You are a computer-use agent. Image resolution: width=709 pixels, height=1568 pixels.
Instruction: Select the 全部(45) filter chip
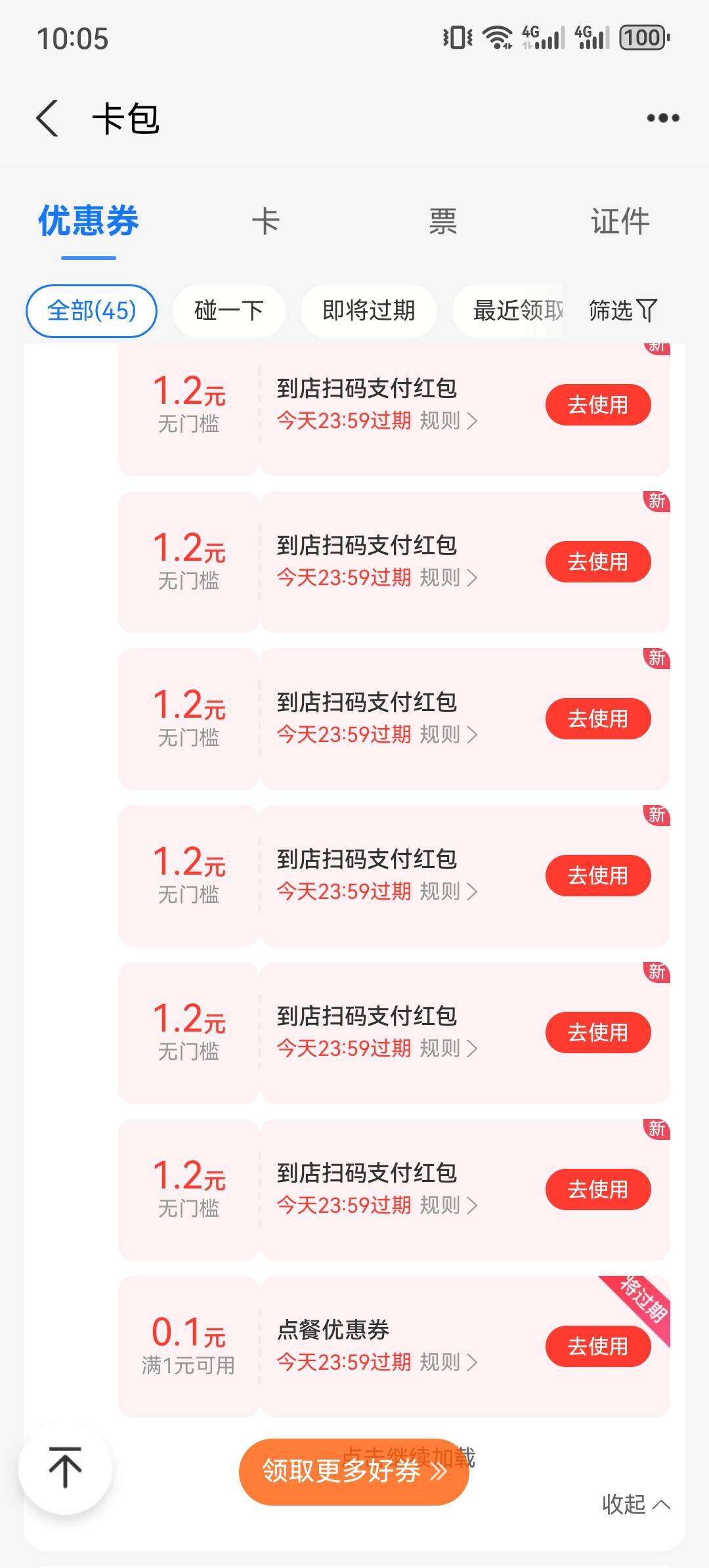(x=91, y=311)
